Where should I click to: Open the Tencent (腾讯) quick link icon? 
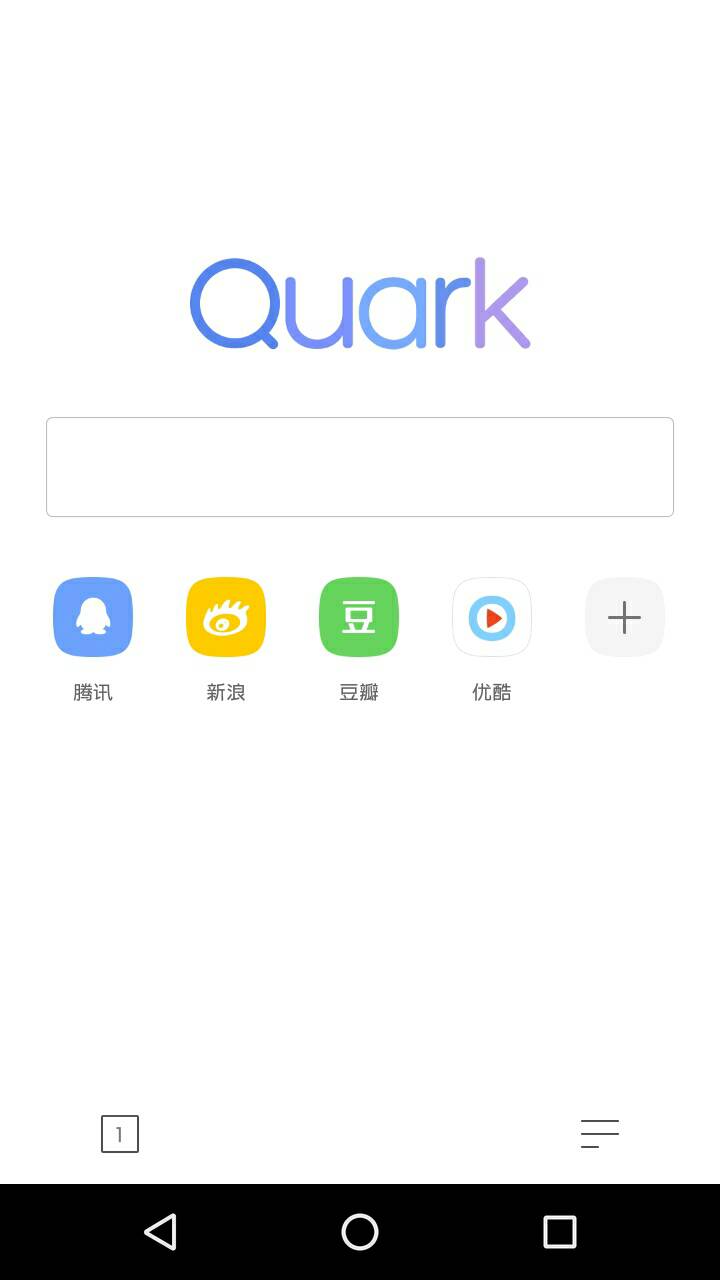[x=92, y=617]
